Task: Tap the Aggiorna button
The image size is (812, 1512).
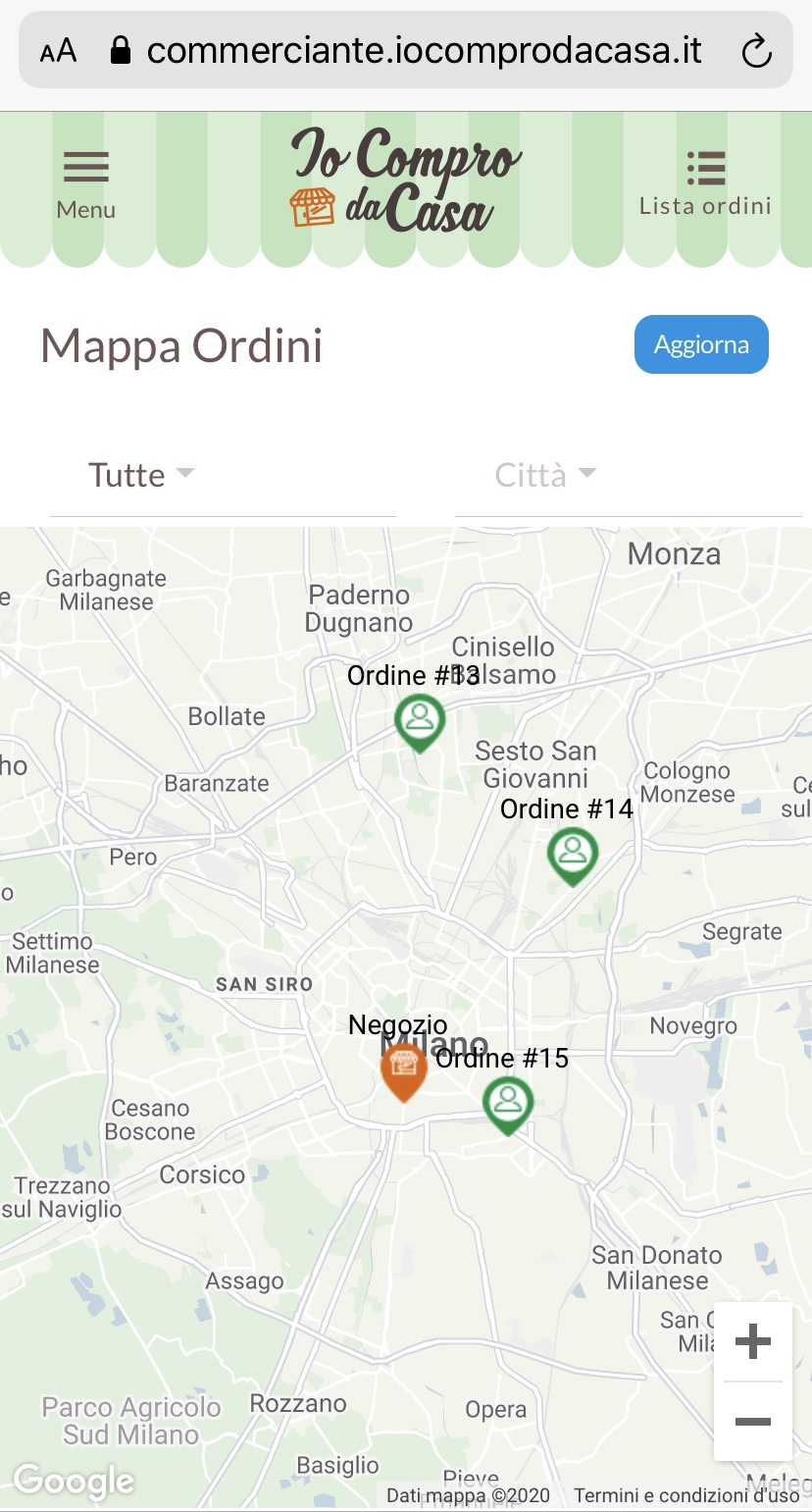Action: tap(701, 344)
